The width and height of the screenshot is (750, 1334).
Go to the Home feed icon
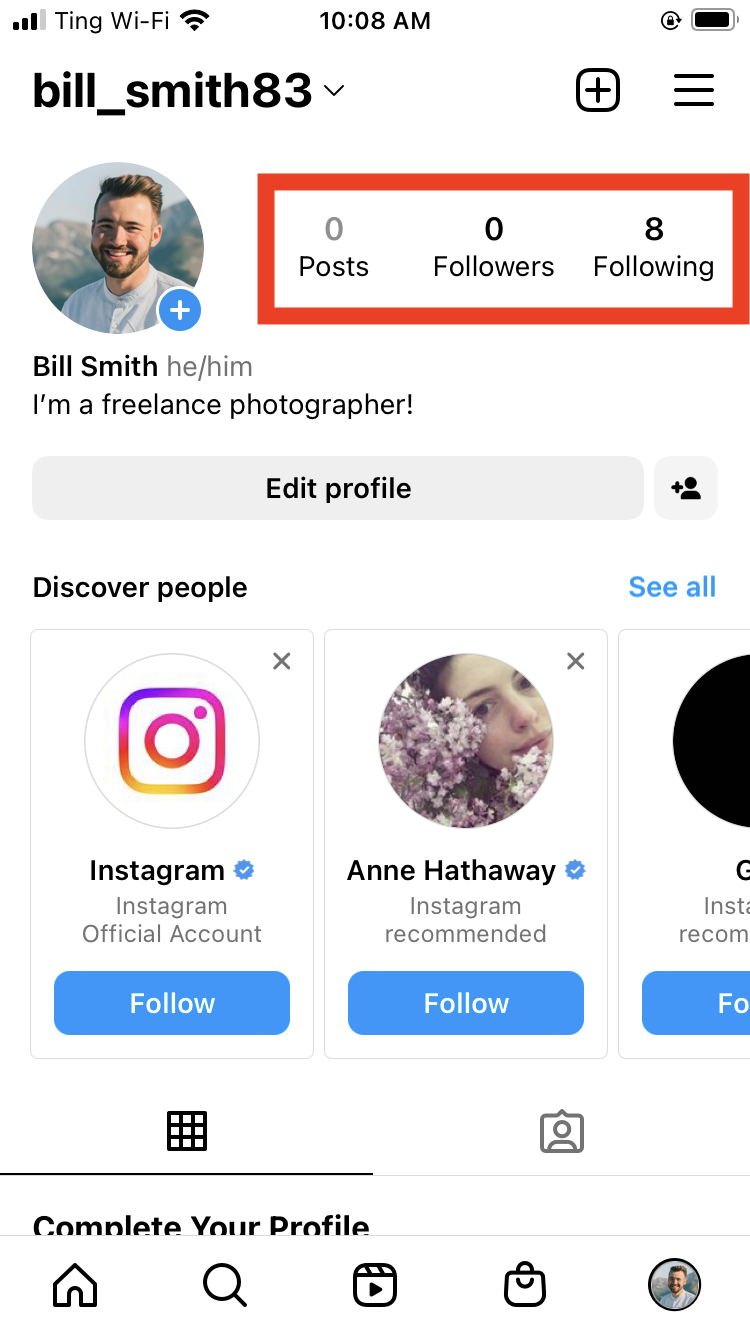point(75,1285)
